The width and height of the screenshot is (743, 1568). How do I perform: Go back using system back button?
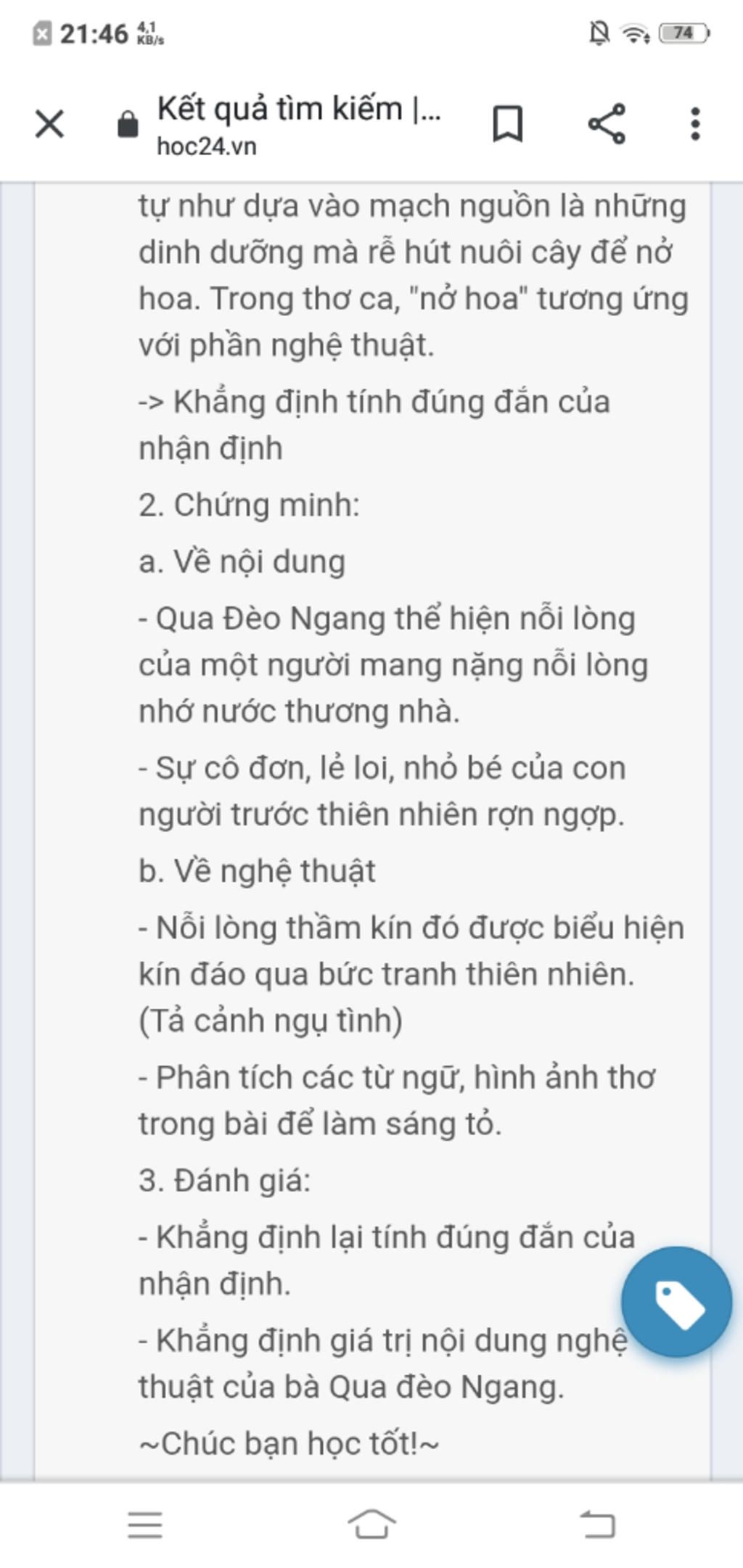click(598, 1524)
